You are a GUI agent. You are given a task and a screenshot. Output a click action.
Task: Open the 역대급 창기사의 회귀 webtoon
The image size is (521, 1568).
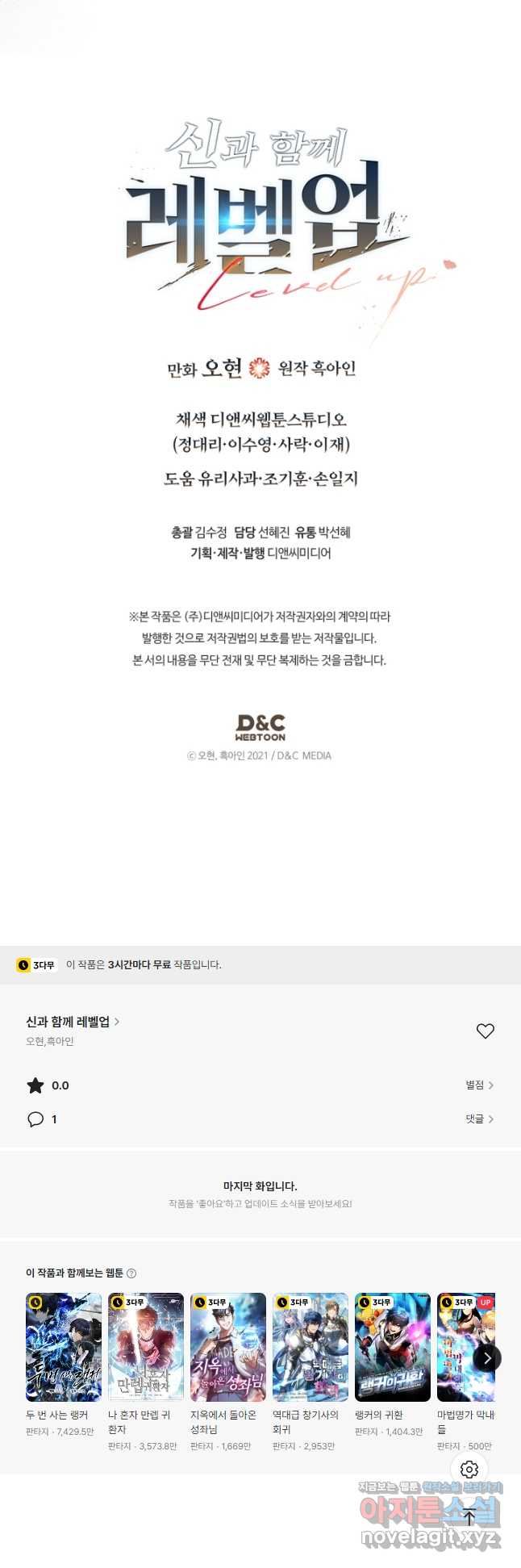pos(311,1347)
